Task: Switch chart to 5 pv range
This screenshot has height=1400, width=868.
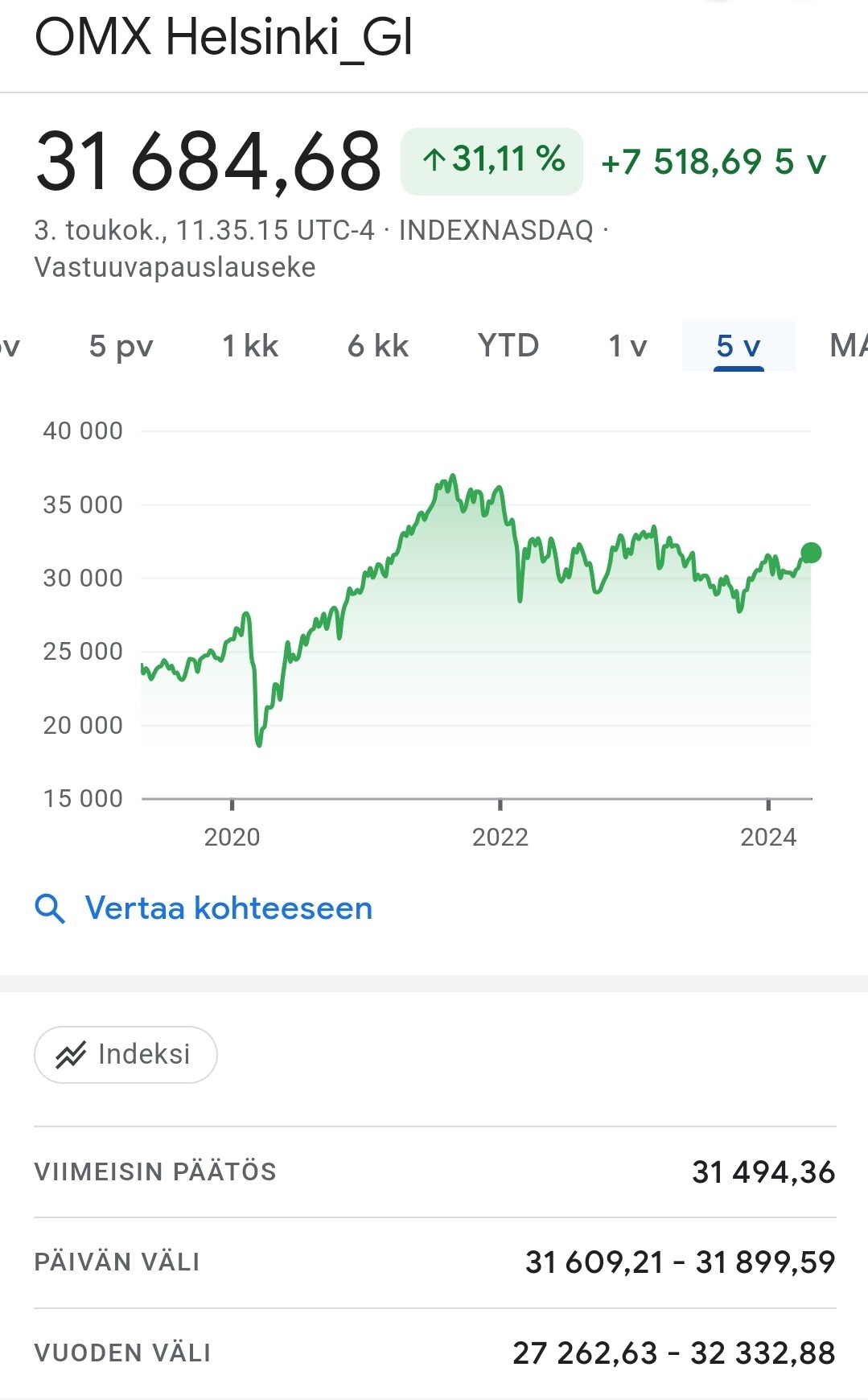Action: (121, 347)
